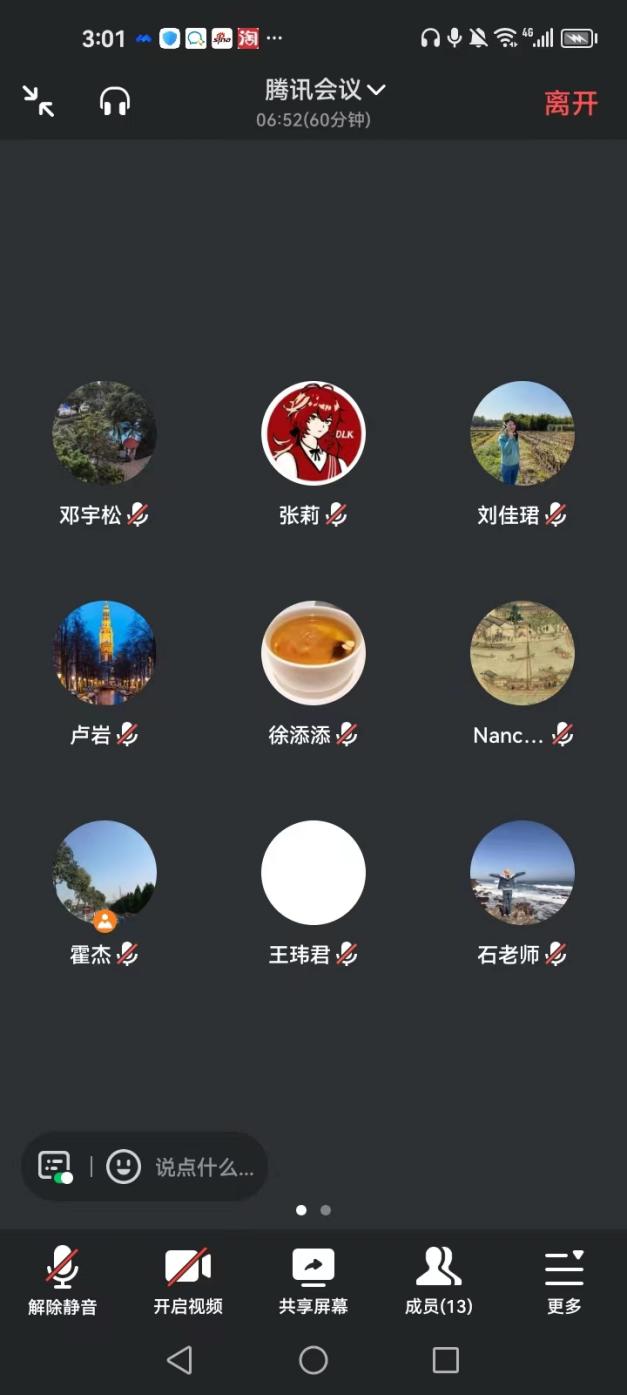Select participant 卢岩's avatar
The image size is (627, 1395).
click(x=104, y=653)
